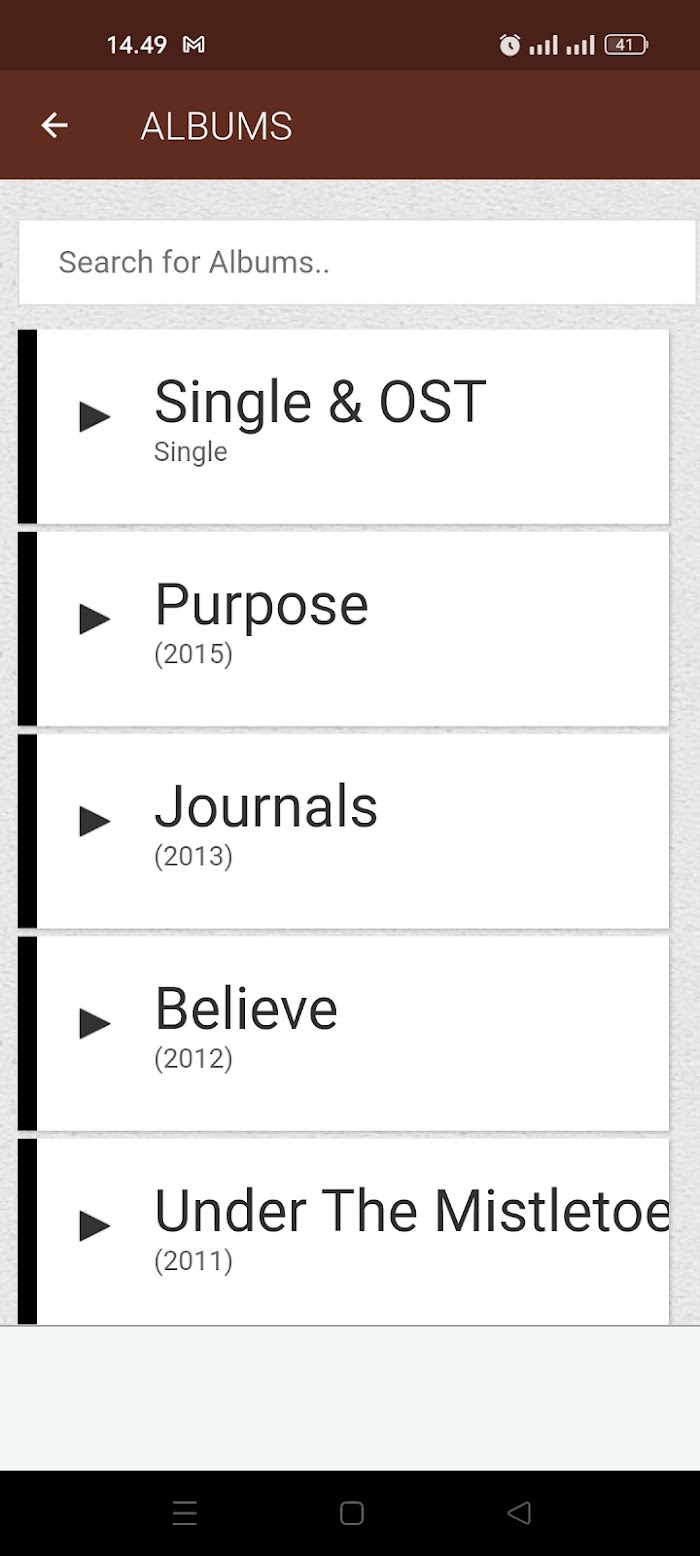Image resolution: width=700 pixels, height=1556 pixels.
Task: Tap the Search for Albums field
Action: pyautogui.click(x=357, y=262)
